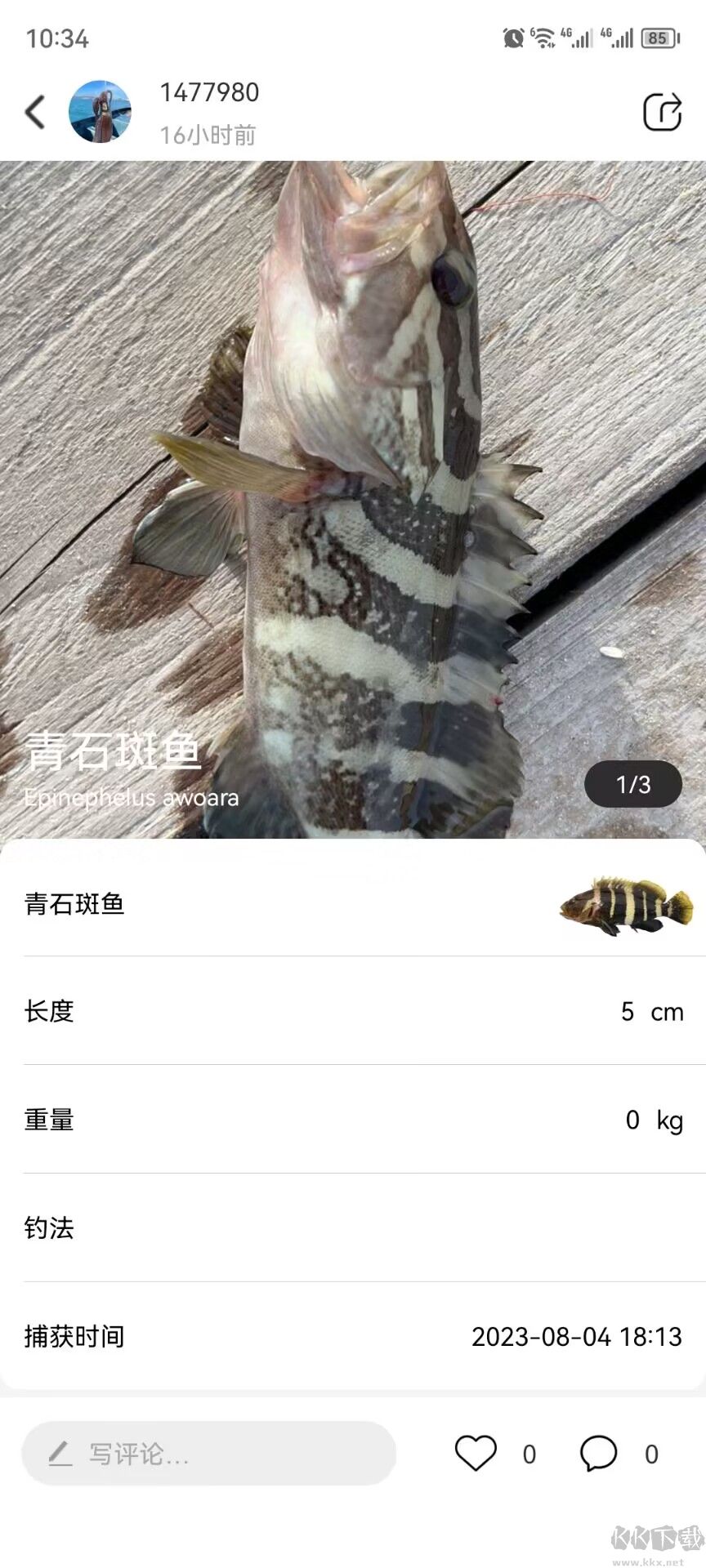Go back with the arrow icon
The height and width of the screenshot is (1568, 706).
(x=35, y=112)
